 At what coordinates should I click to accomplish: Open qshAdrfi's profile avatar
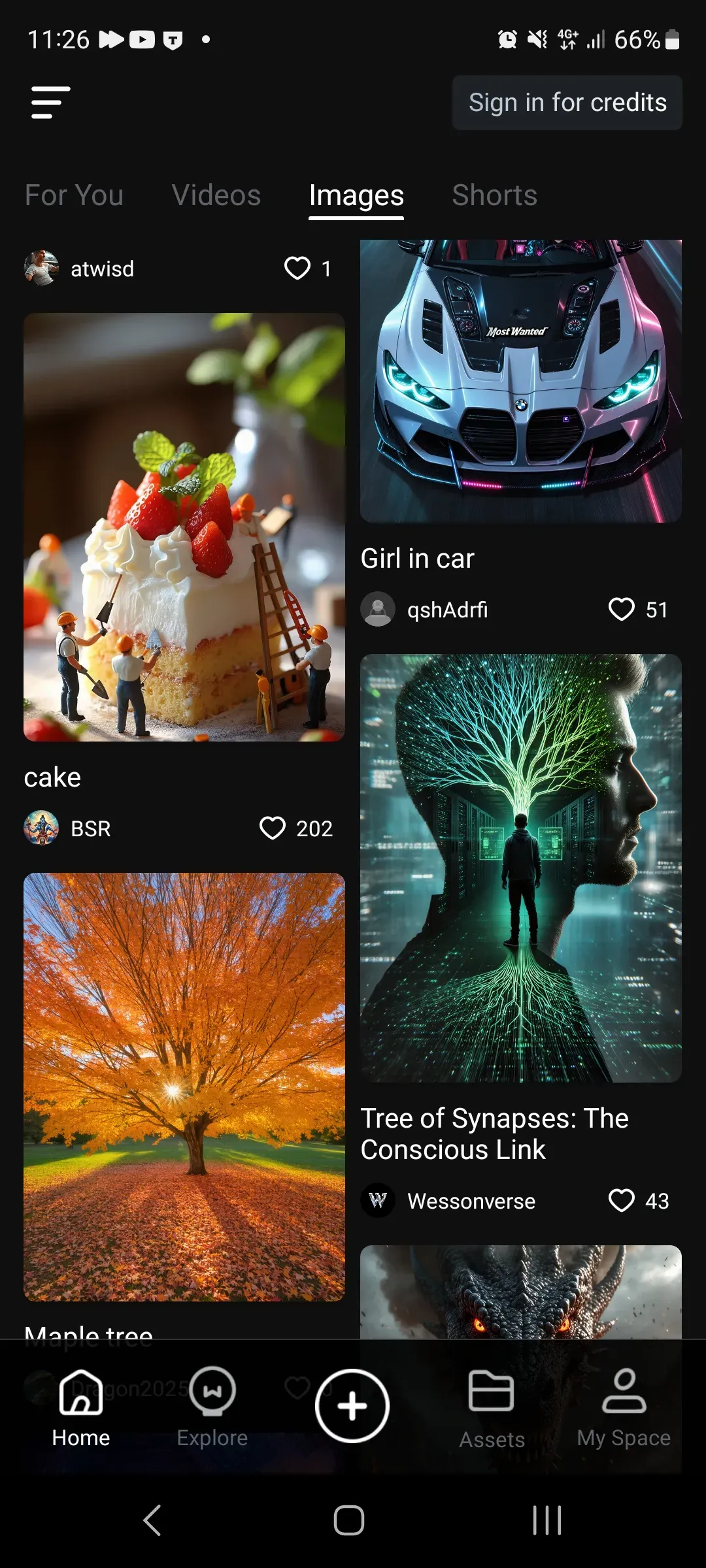tap(378, 610)
